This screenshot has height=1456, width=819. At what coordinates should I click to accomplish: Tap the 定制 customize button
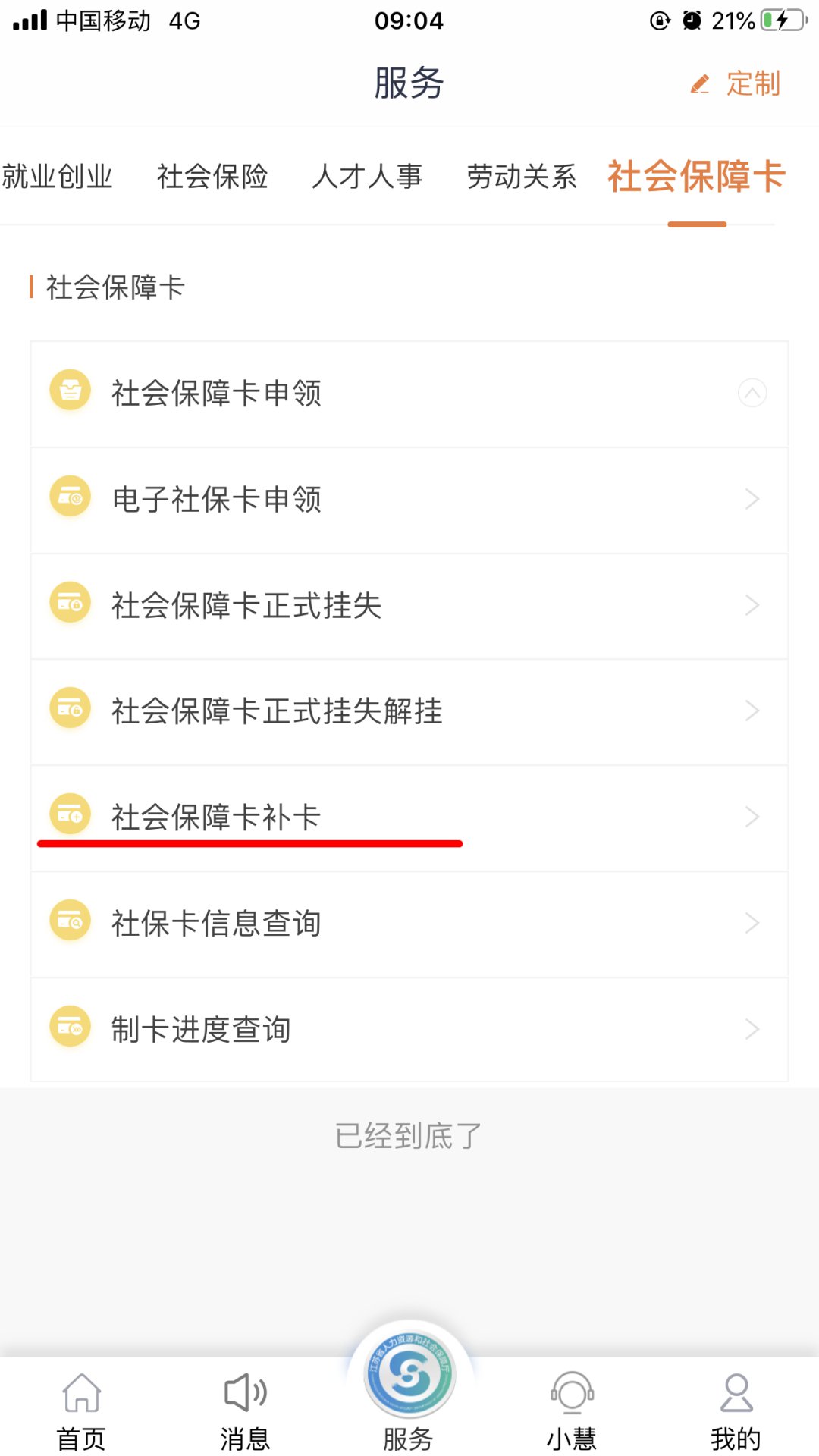click(x=736, y=83)
